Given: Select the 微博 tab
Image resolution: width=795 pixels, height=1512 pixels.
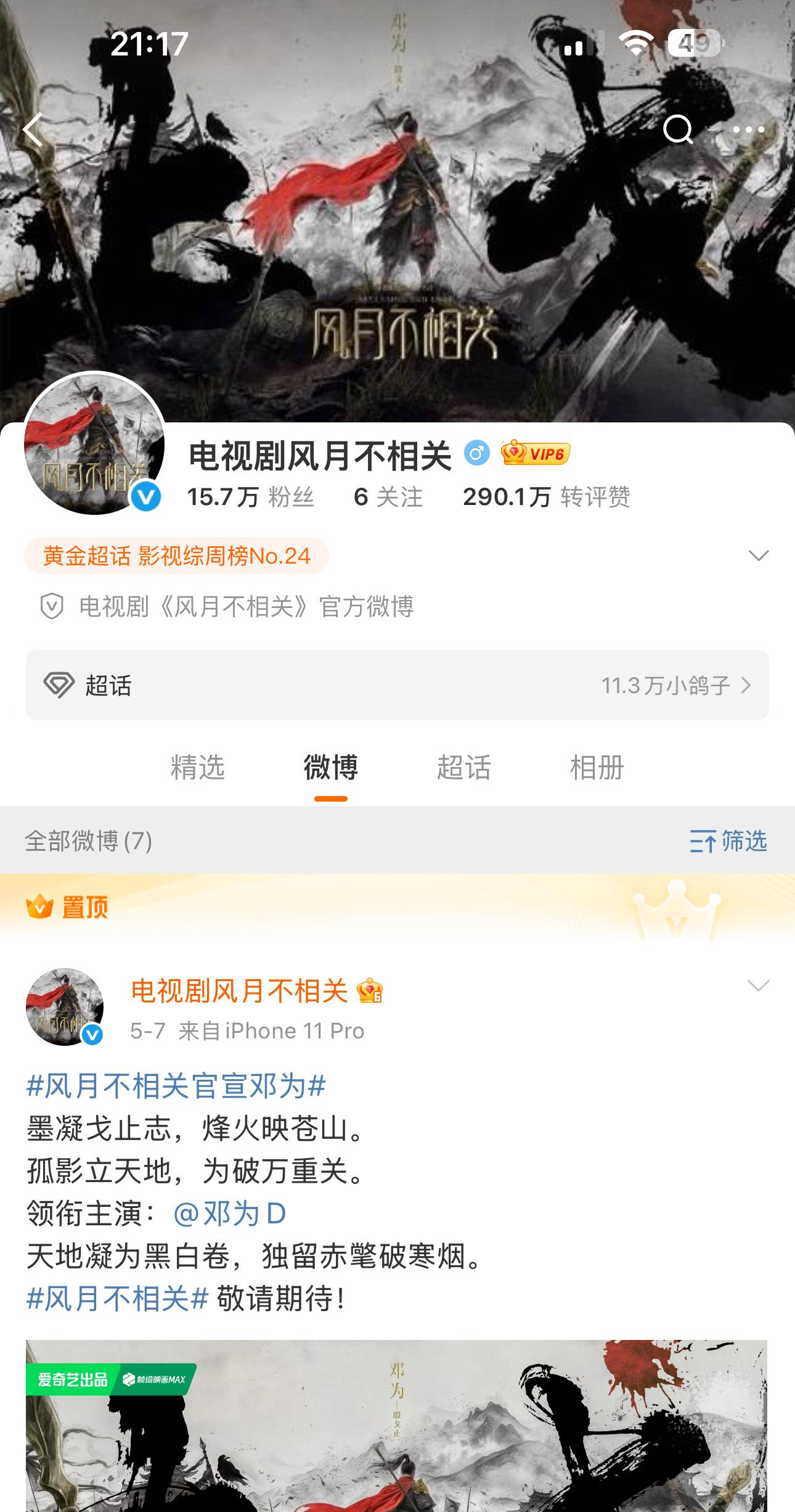Looking at the screenshot, I should pos(330,768).
